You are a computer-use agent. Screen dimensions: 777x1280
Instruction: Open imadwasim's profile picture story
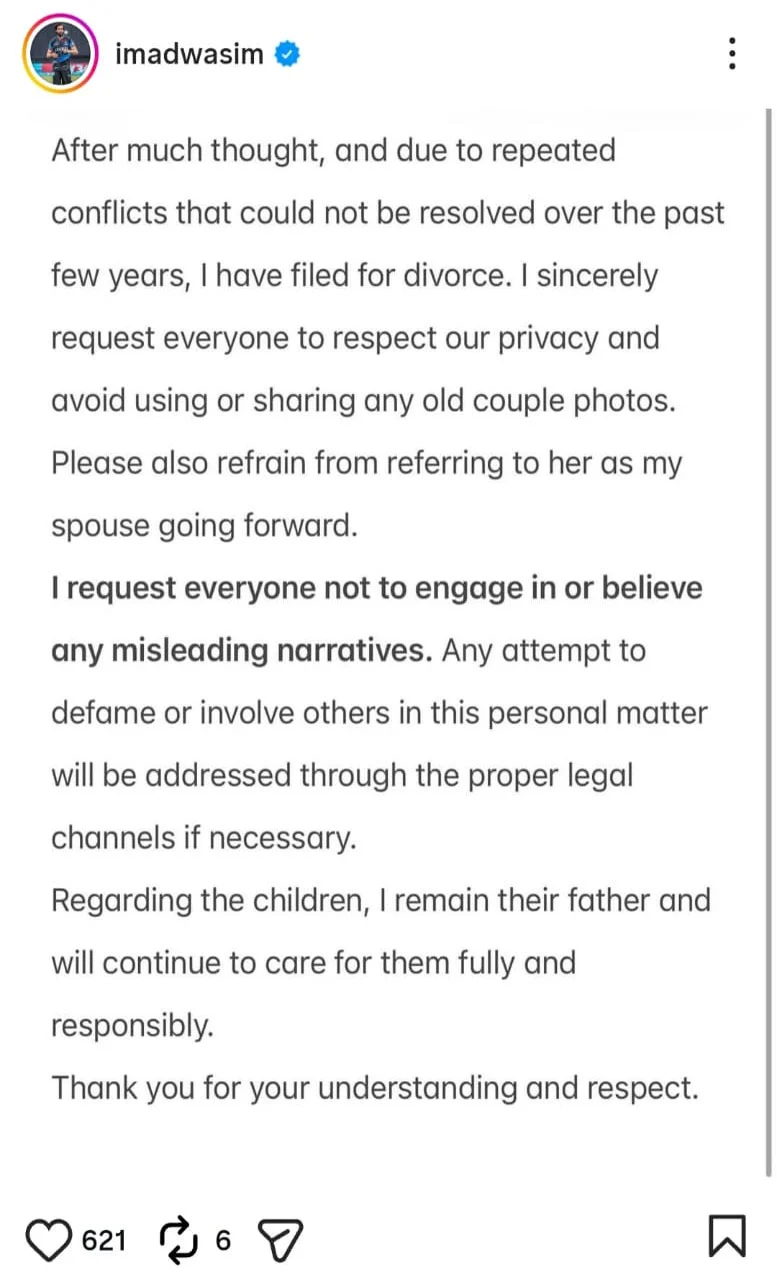click(60, 52)
